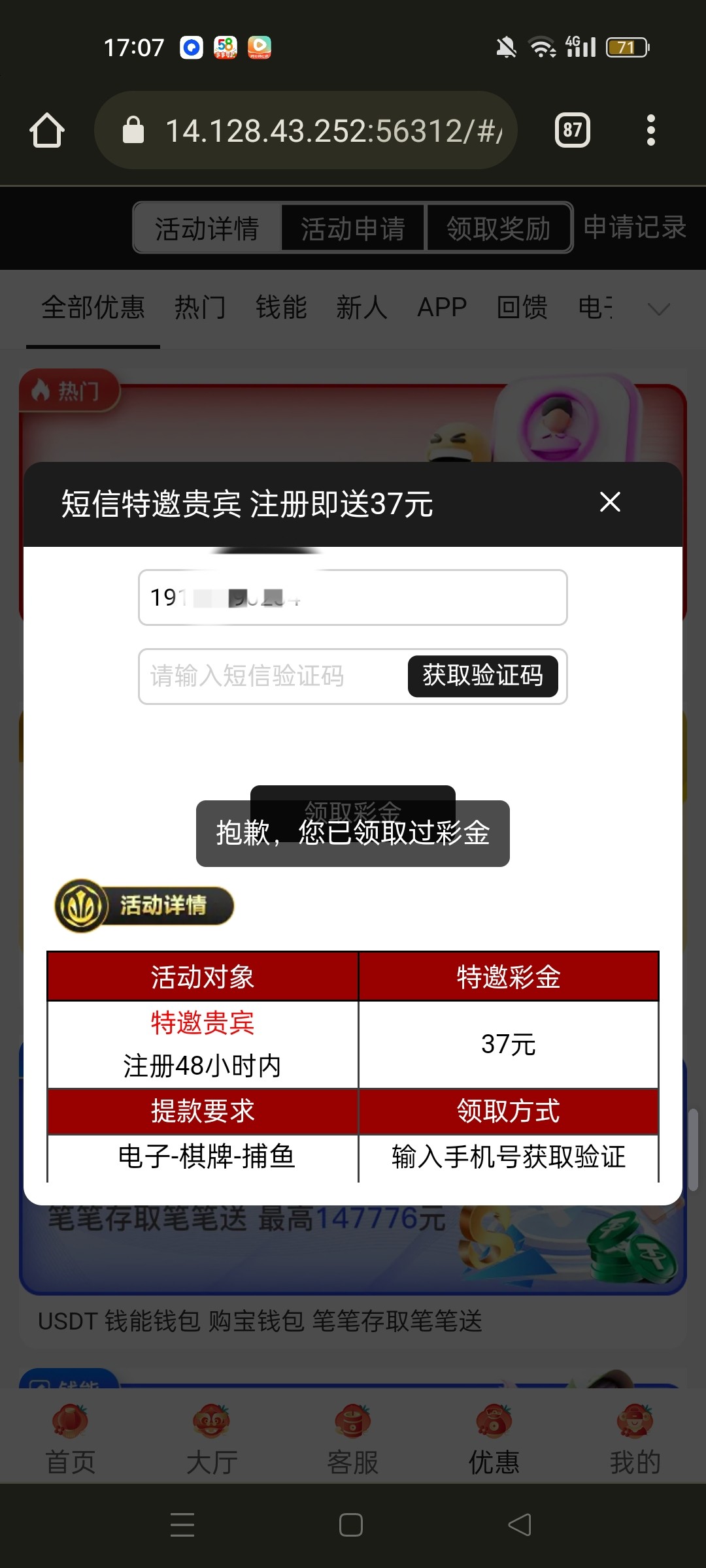Open 申请记录

tap(634, 227)
